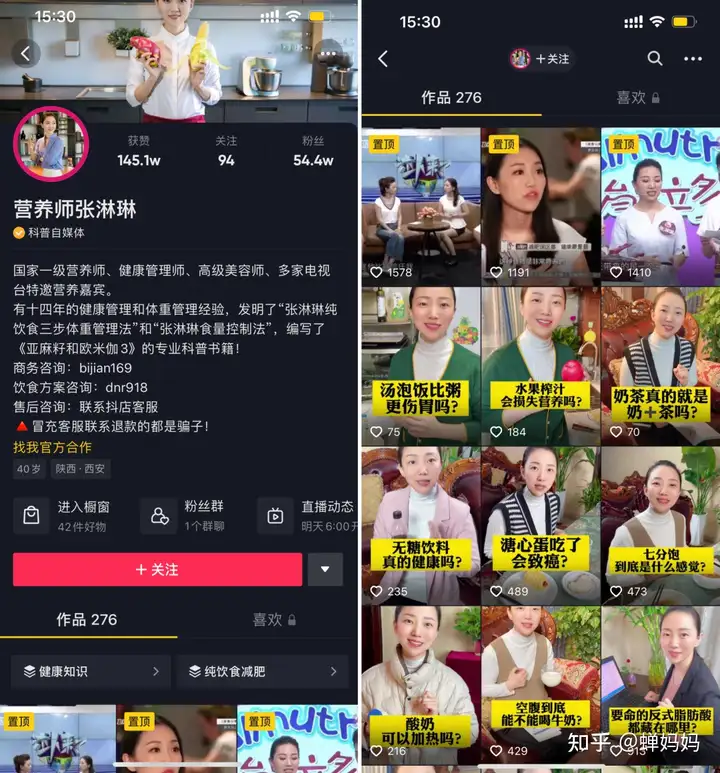Expand the dropdown arrow beside the follow button

pos(325,569)
